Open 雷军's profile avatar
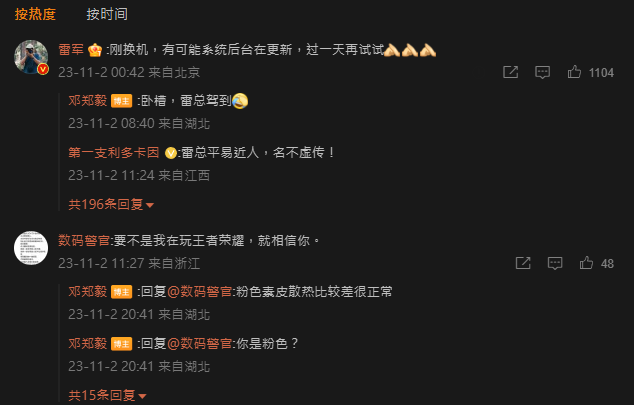634x405 pixels. pyautogui.click(x=32, y=58)
